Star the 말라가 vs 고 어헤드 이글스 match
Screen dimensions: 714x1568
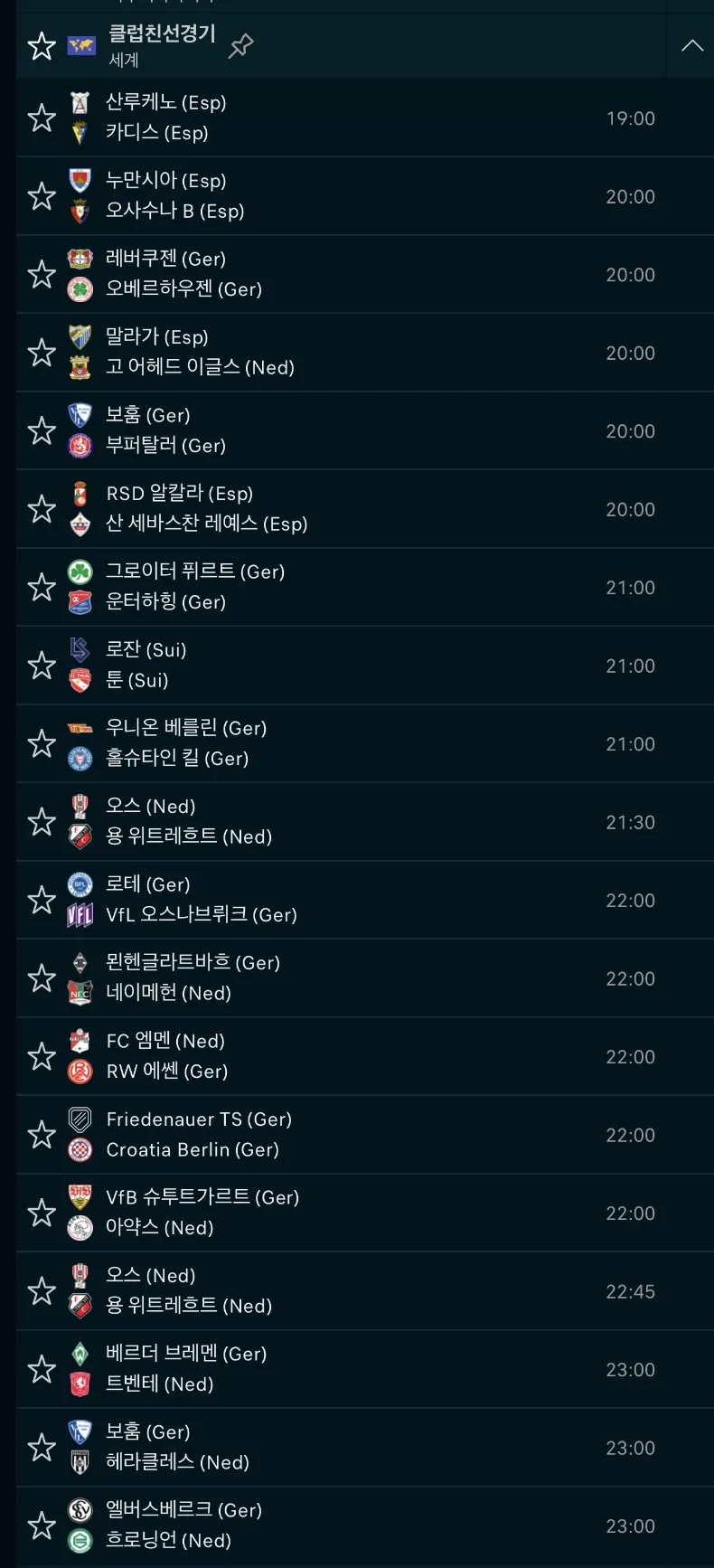[42, 353]
